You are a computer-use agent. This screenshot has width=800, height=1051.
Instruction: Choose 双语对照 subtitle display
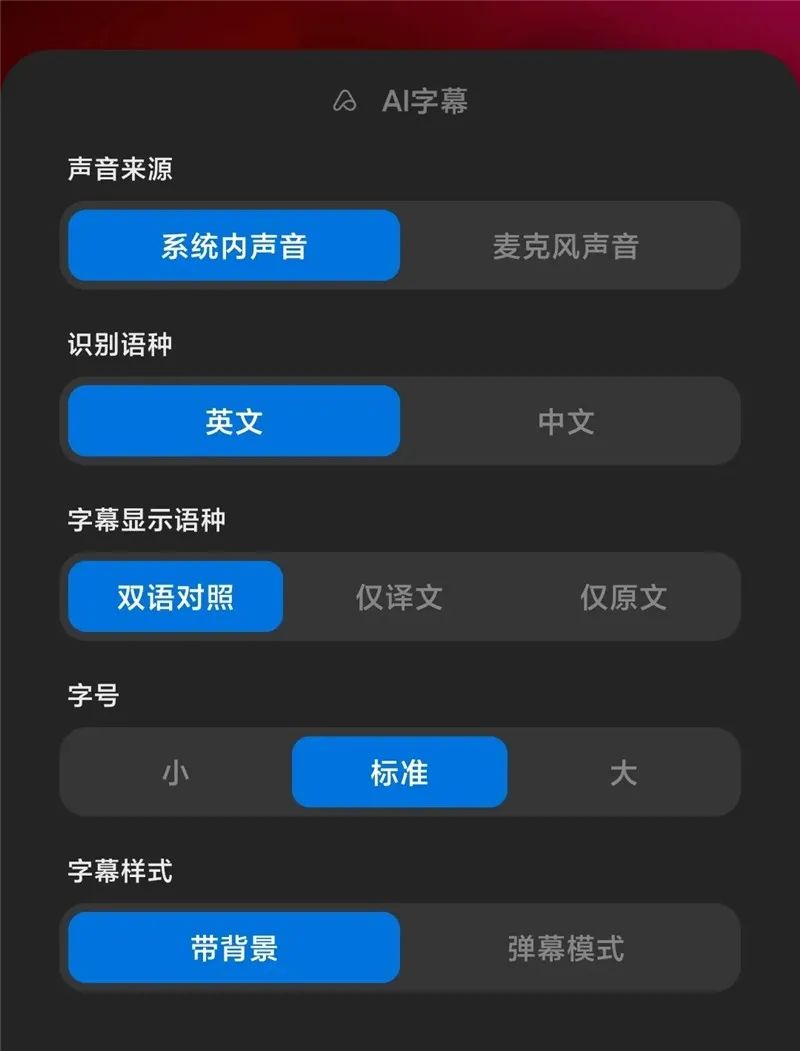[x=176, y=597]
